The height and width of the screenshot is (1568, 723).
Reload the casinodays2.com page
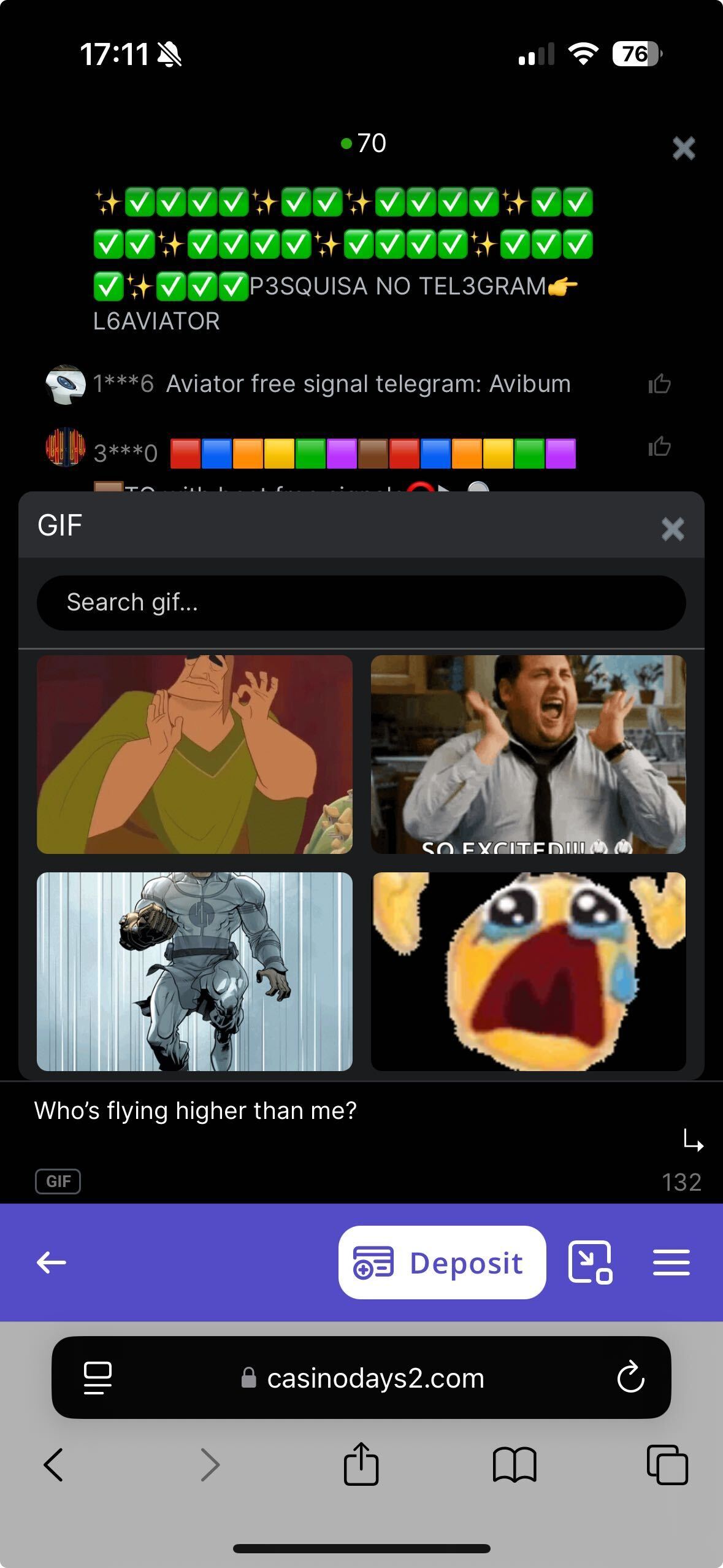(630, 1377)
